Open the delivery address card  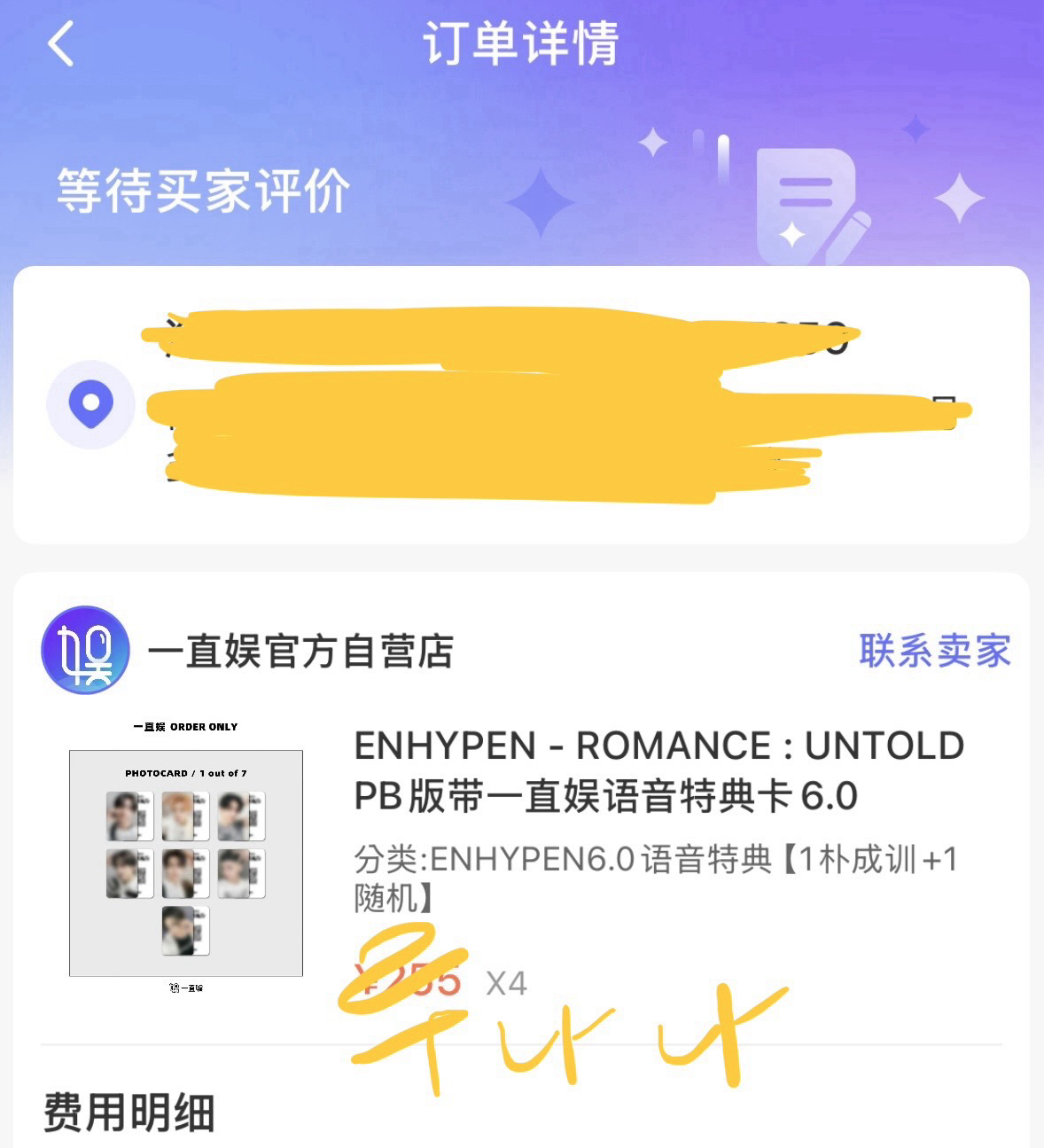click(521, 404)
